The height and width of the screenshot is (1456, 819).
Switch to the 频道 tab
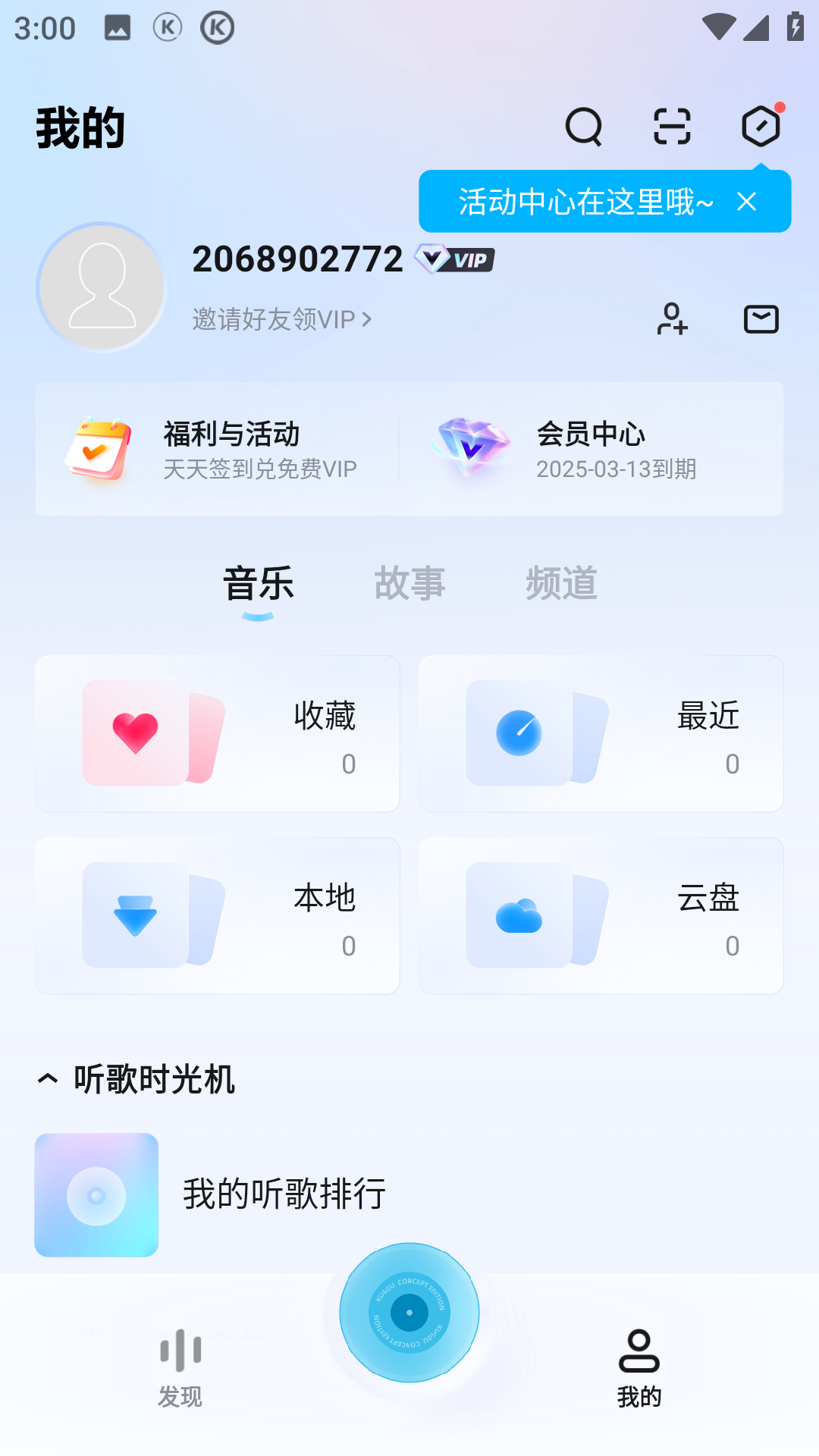(x=561, y=584)
